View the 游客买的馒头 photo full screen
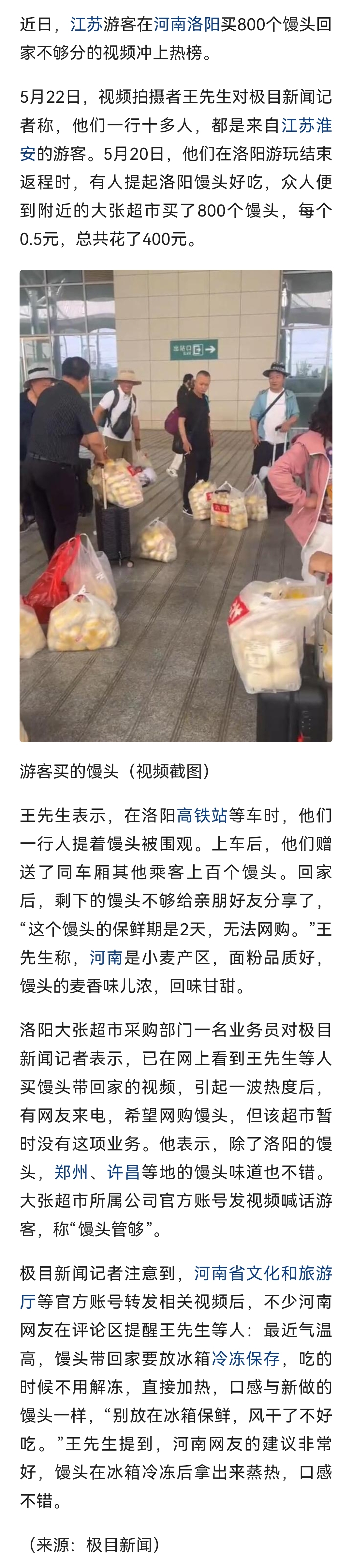This screenshot has width=352, height=1568. coord(176,505)
